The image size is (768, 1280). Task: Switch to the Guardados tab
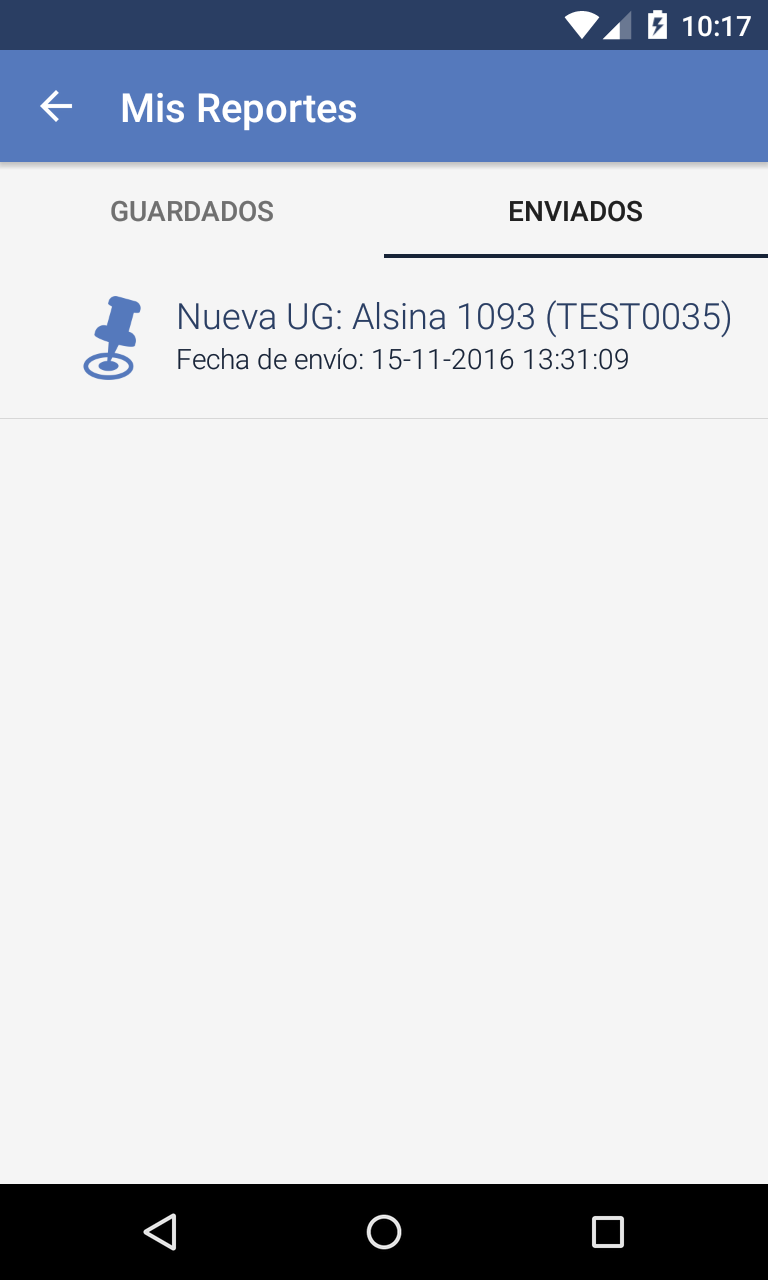pos(192,211)
